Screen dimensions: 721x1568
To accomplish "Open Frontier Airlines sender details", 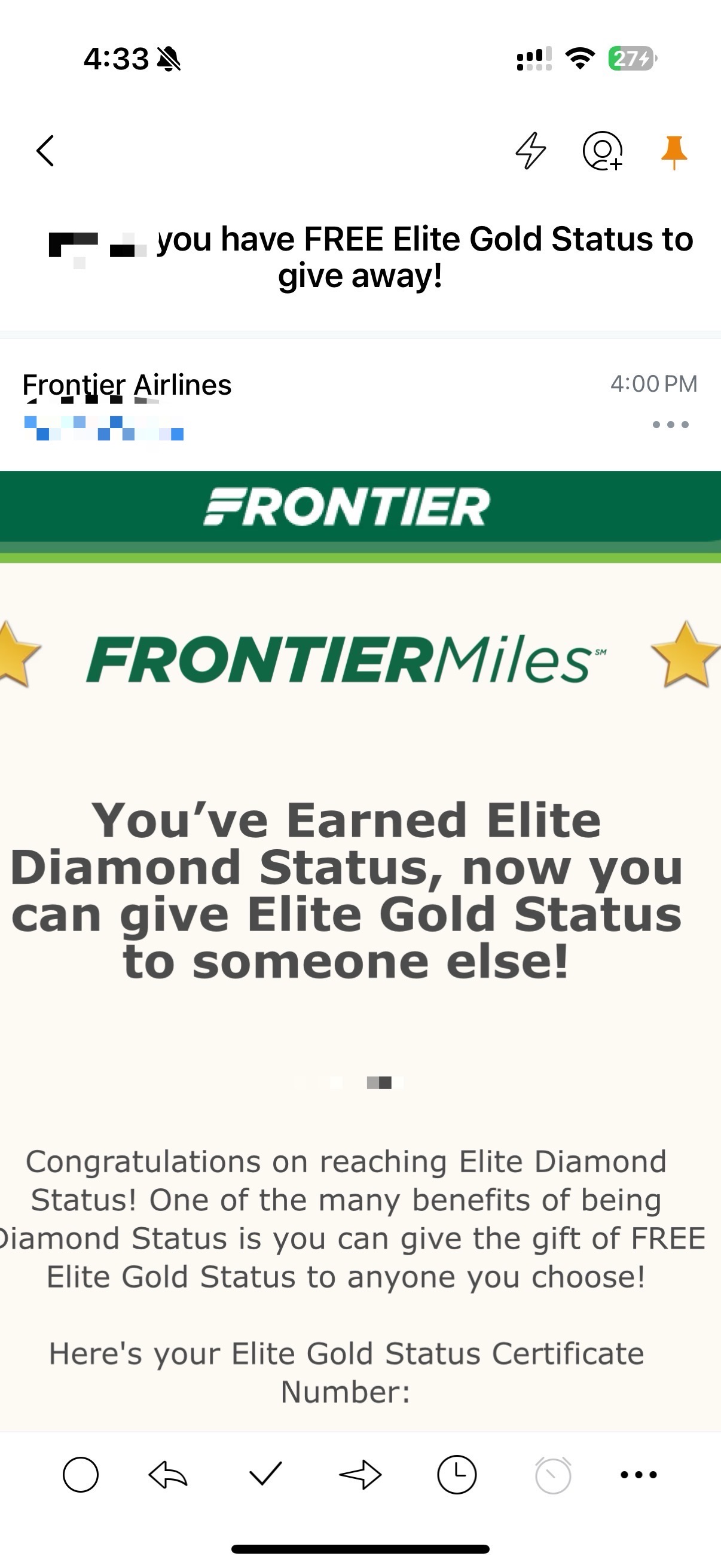I will pos(127,385).
